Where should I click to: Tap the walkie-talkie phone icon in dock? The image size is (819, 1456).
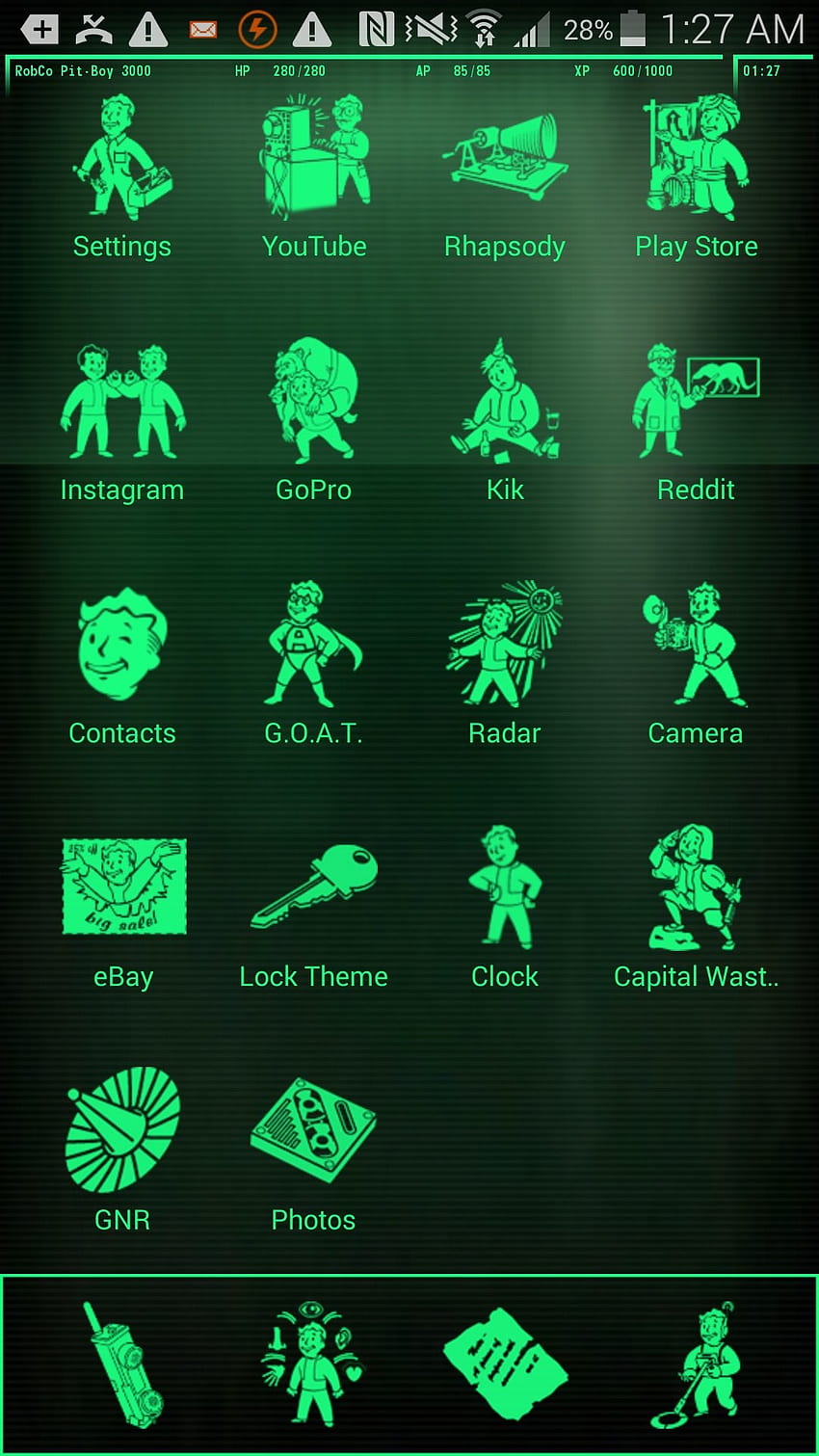(x=123, y=1364)
